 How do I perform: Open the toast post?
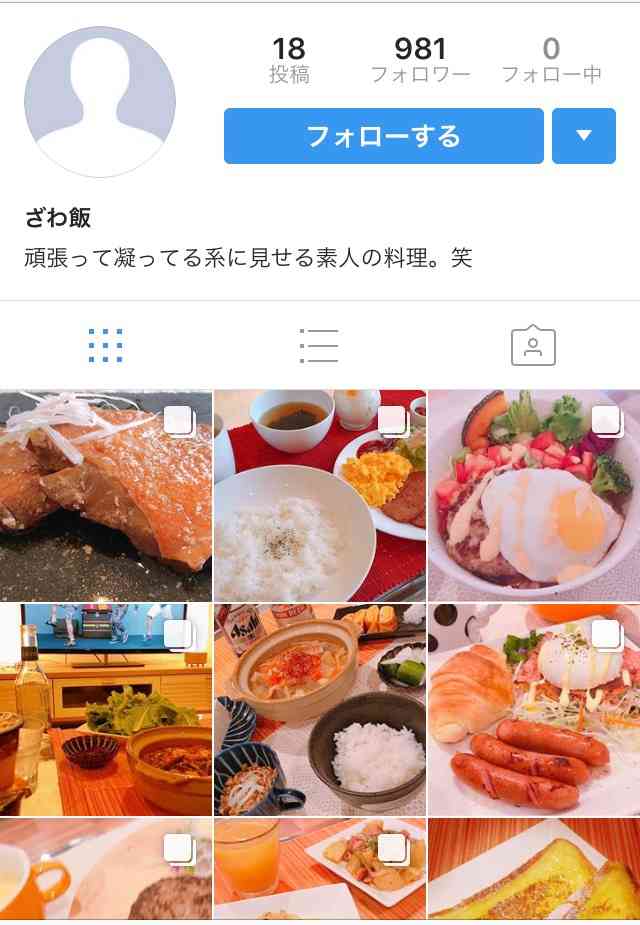pyautogui.click(x=533, y=868)
